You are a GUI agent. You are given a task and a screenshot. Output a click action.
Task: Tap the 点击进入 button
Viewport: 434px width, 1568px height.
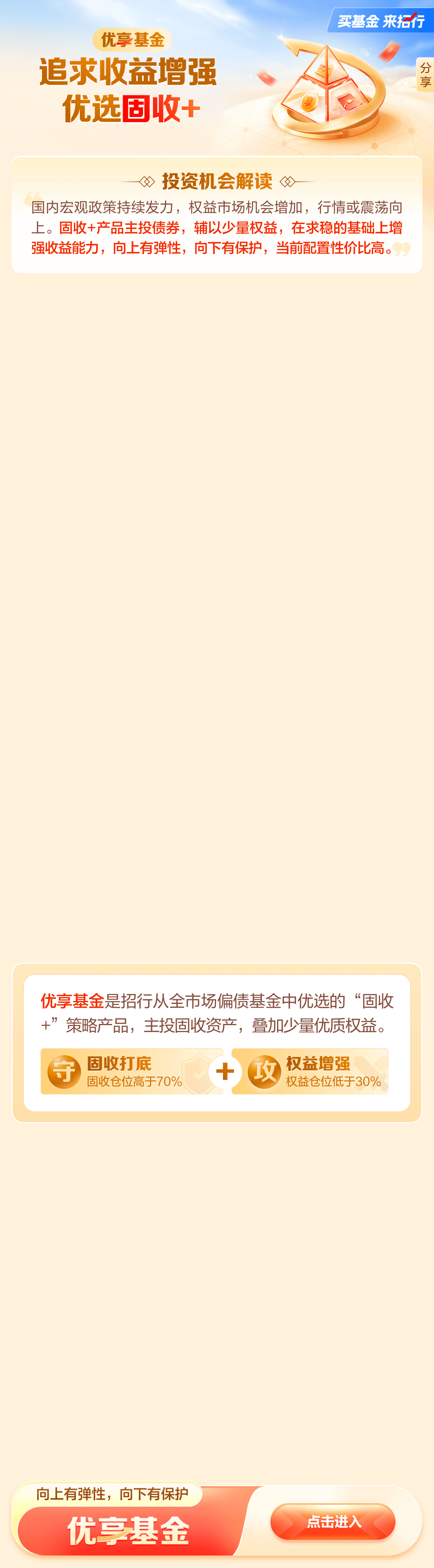pyautogui.click(x=333, y=1521)
